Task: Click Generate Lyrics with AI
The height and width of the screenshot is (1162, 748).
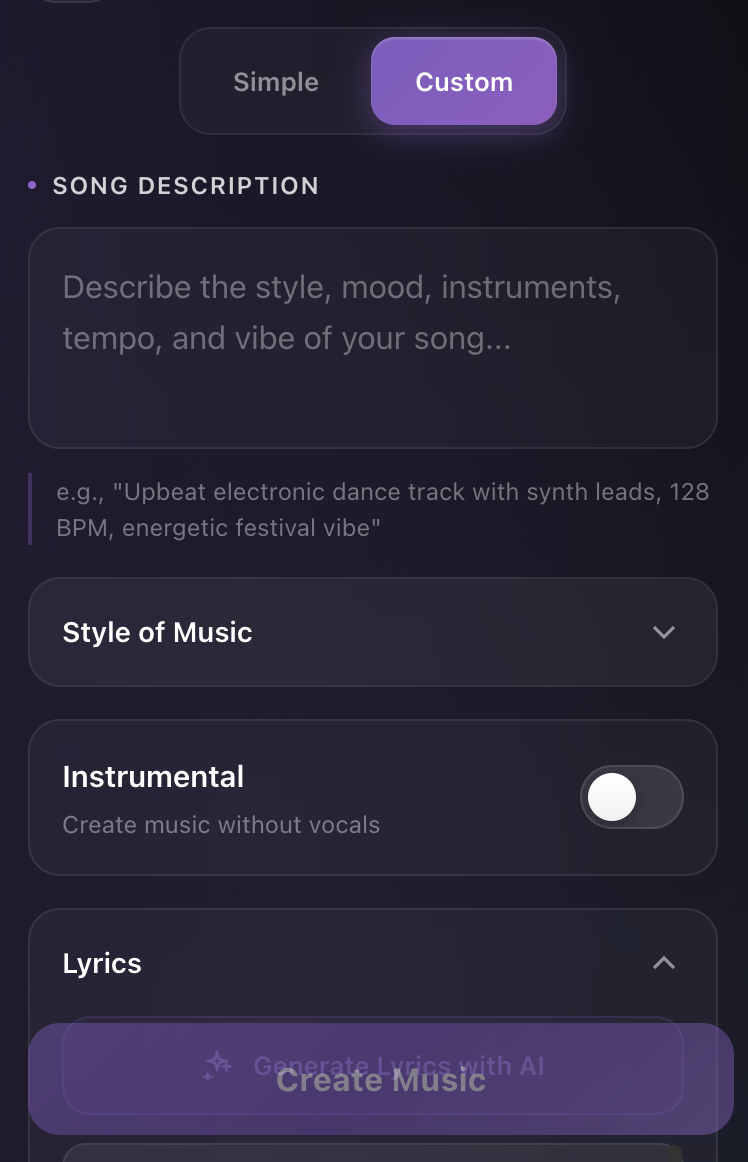Action: coord(372,1066)
